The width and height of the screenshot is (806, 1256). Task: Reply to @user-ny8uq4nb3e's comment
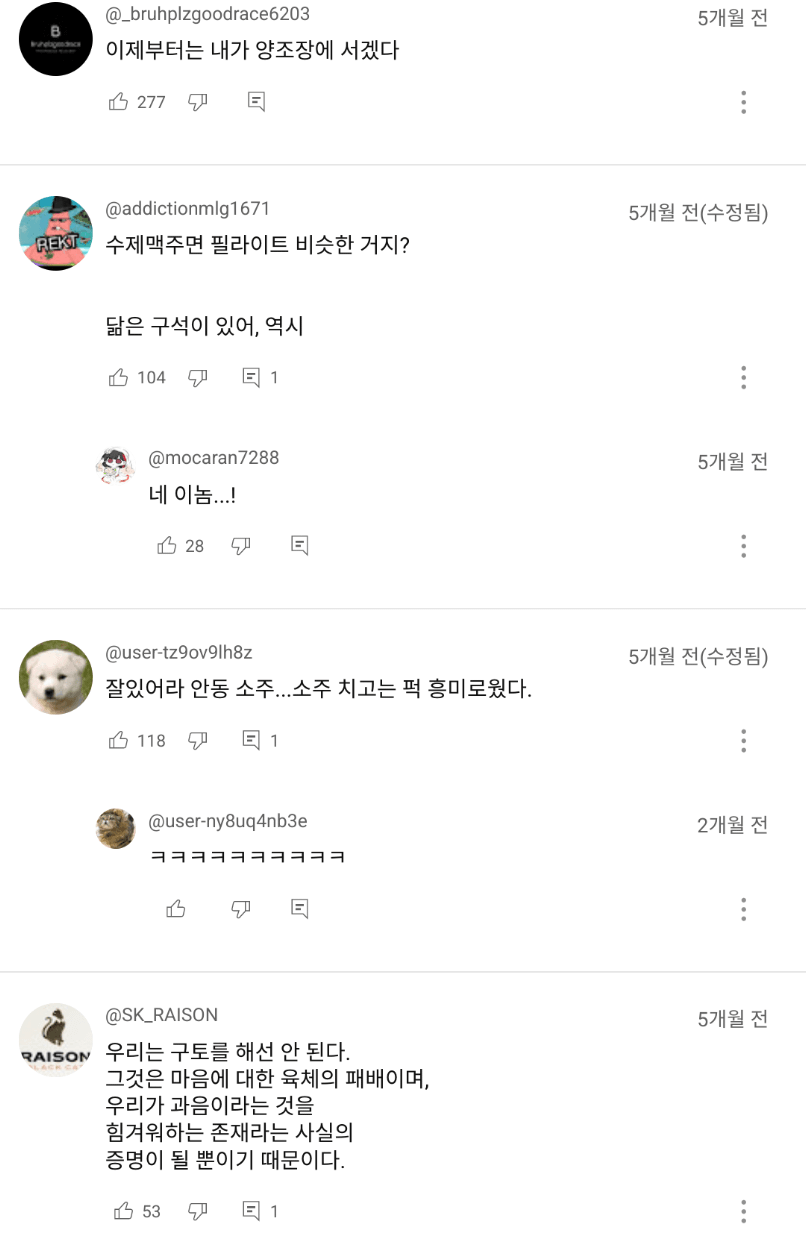point(299,908)
